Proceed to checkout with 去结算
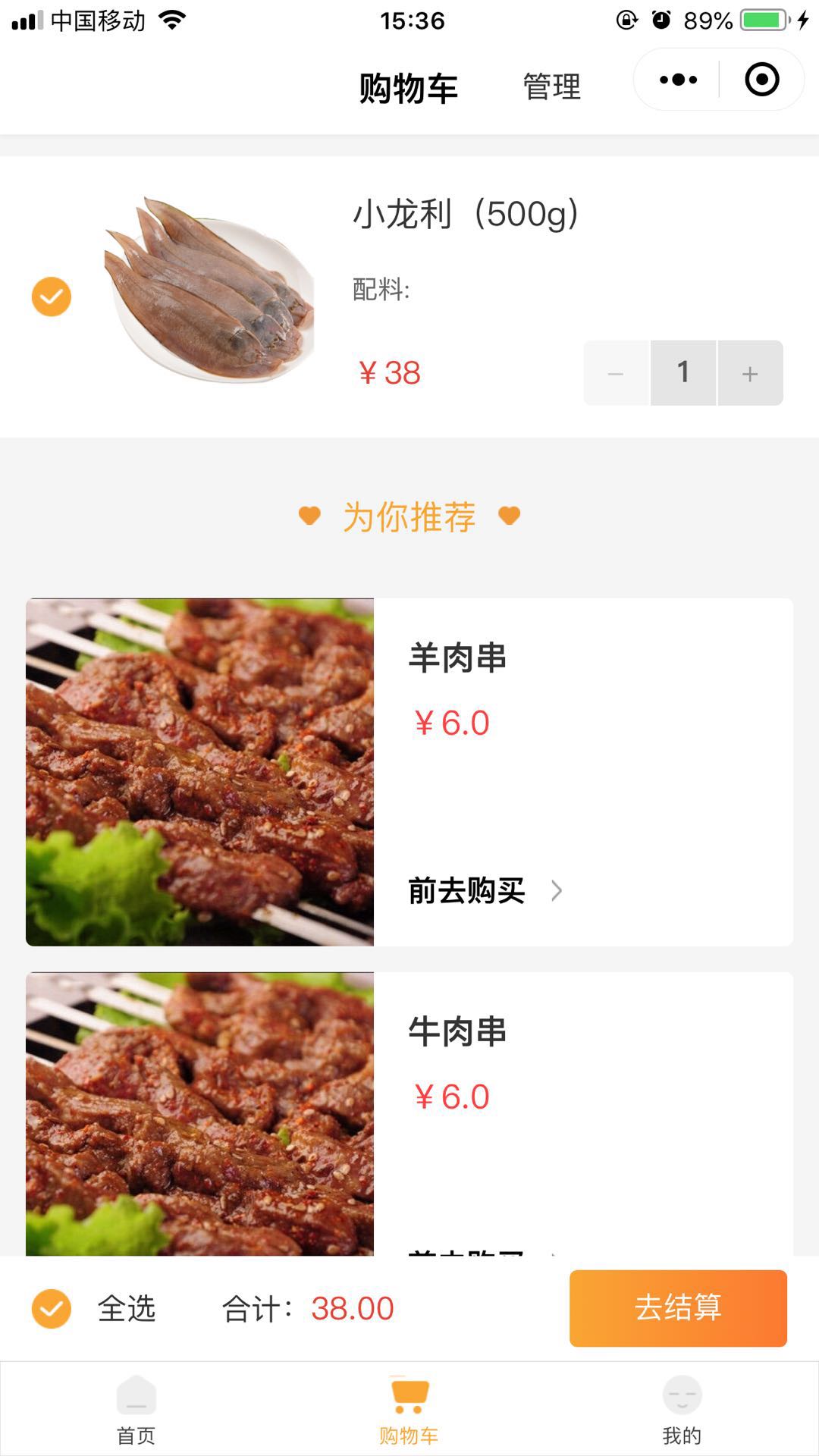This screenshot has height=1456, width=819. click(x=678, y=1308)
